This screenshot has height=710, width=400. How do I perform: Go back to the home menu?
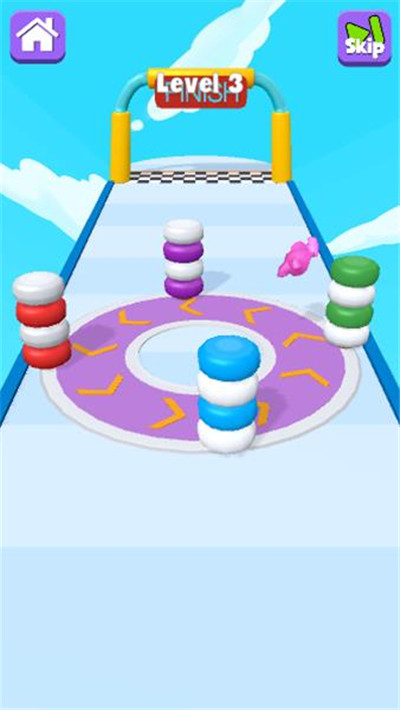point(38,36)
